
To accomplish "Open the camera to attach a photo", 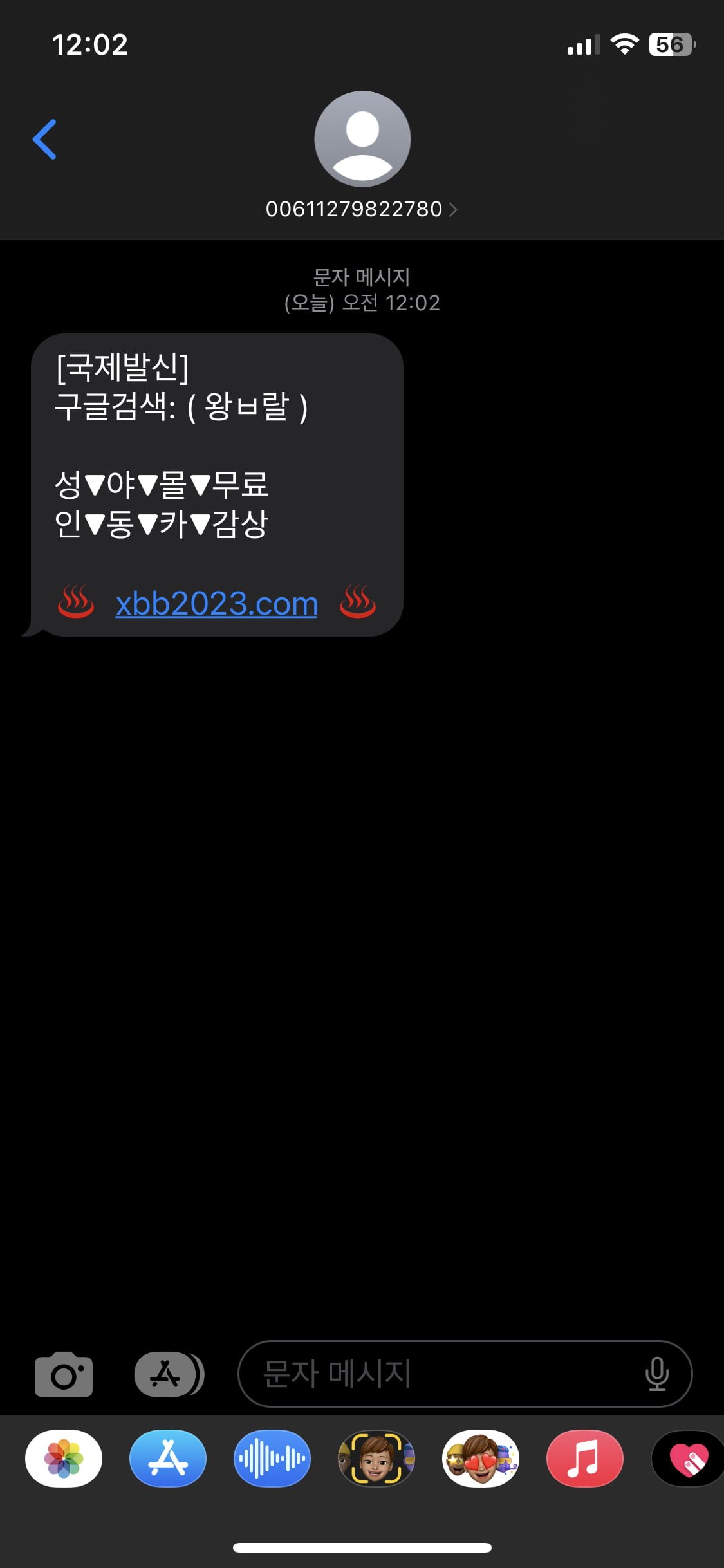I will point(63,1374).
